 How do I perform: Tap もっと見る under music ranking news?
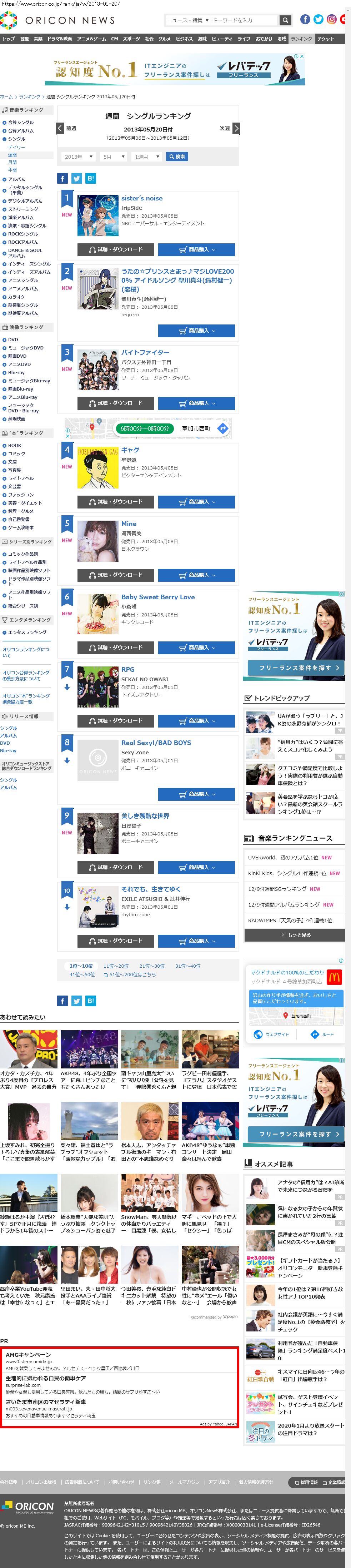[295, 934]
